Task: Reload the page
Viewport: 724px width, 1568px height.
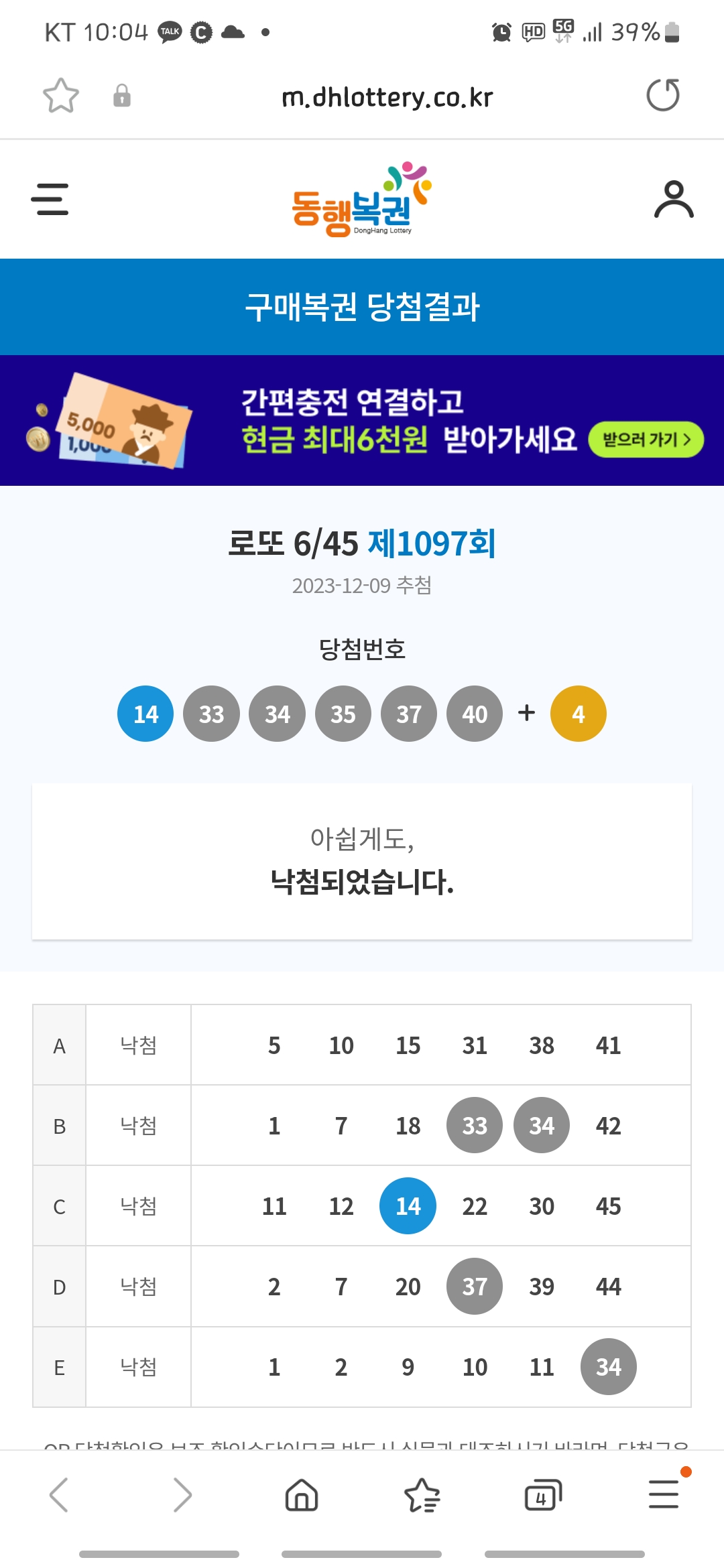Action: point(663,95)
